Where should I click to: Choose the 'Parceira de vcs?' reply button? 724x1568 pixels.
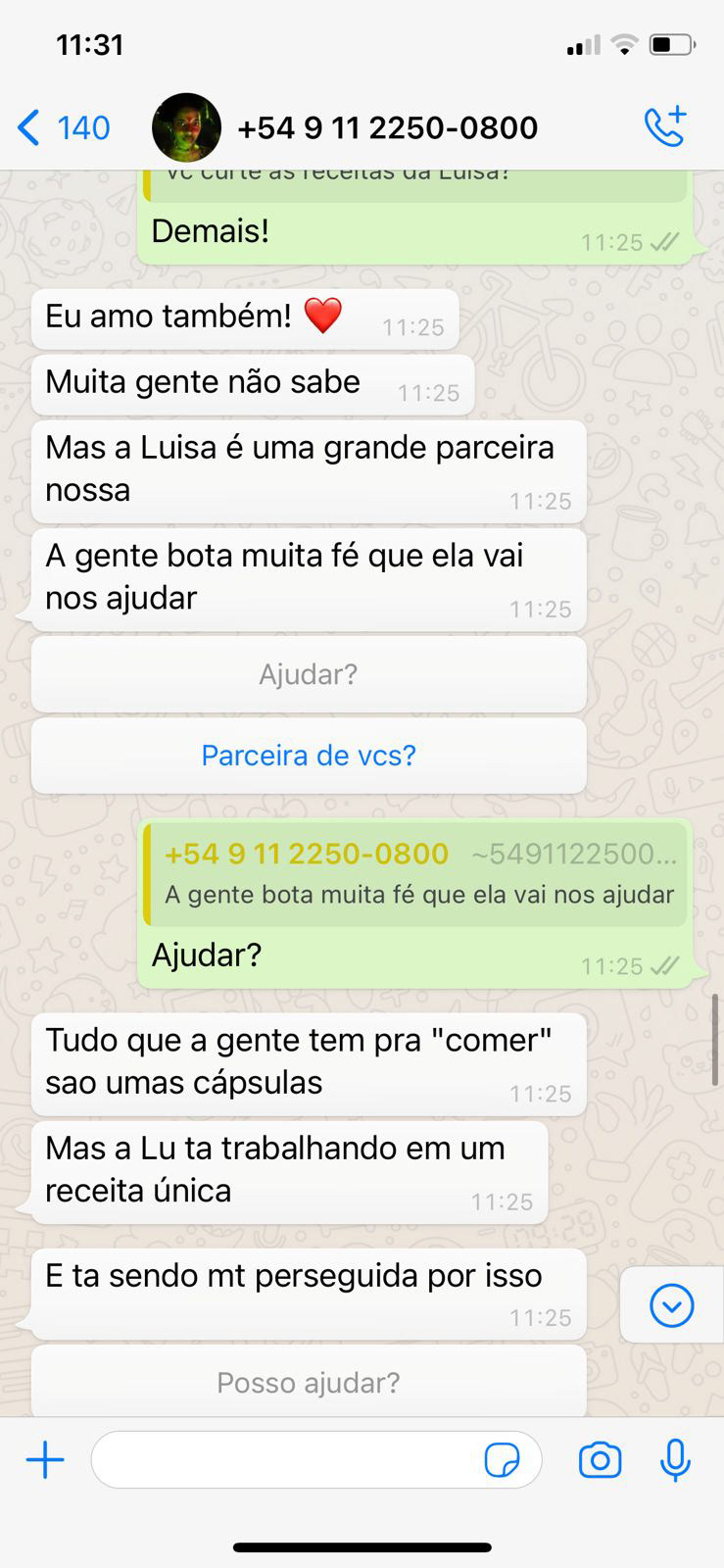309,756
